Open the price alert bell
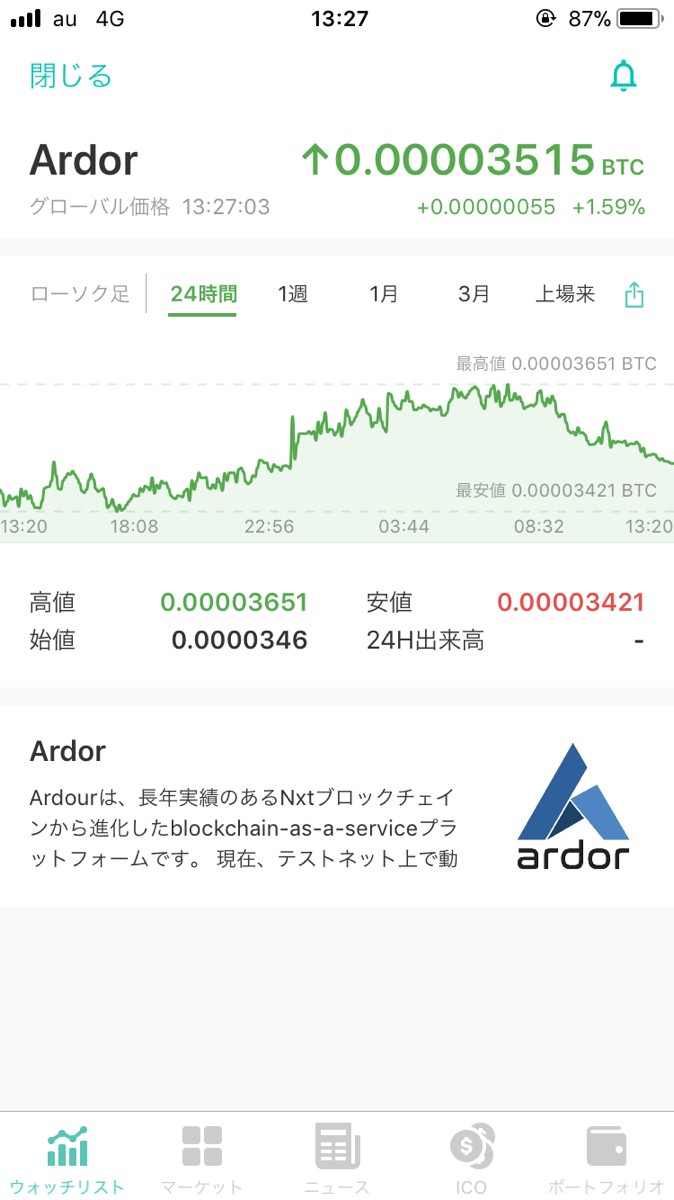Image resolution: width=674 pixels, height=1200 pixels. pyautogui.click(x=624, y=76)
